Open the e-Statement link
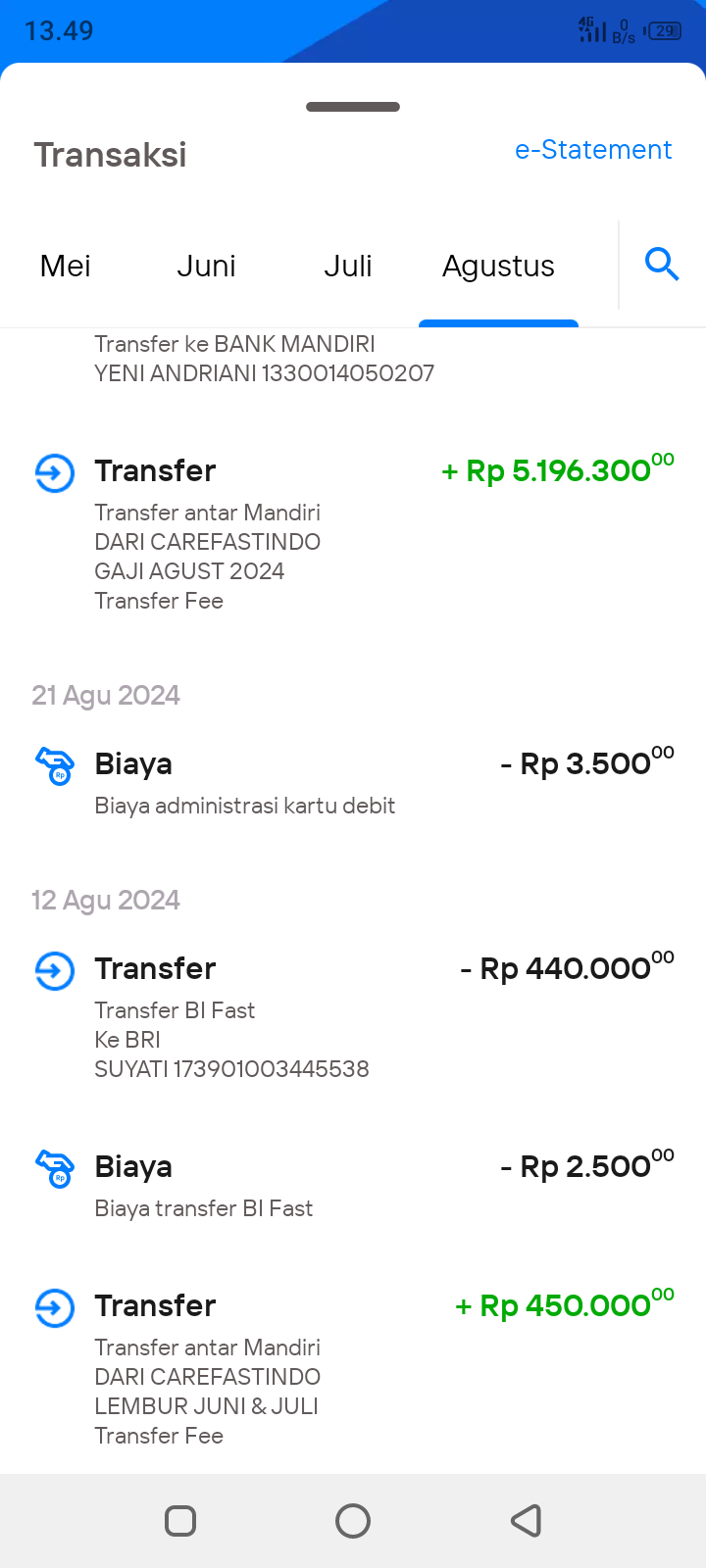 pos(593,150)
